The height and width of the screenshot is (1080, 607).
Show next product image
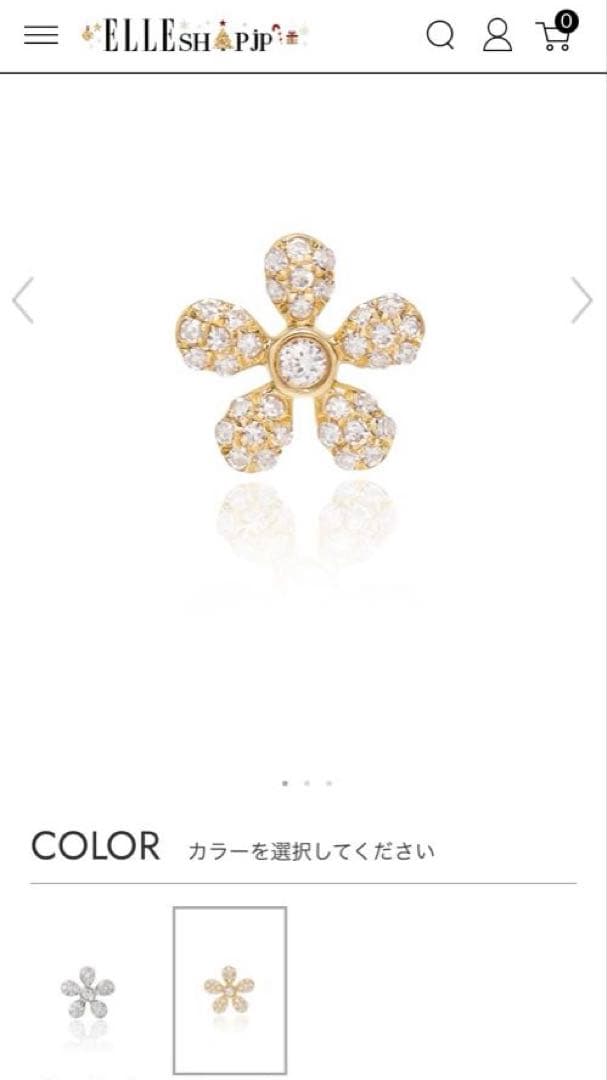coord(582,300)
